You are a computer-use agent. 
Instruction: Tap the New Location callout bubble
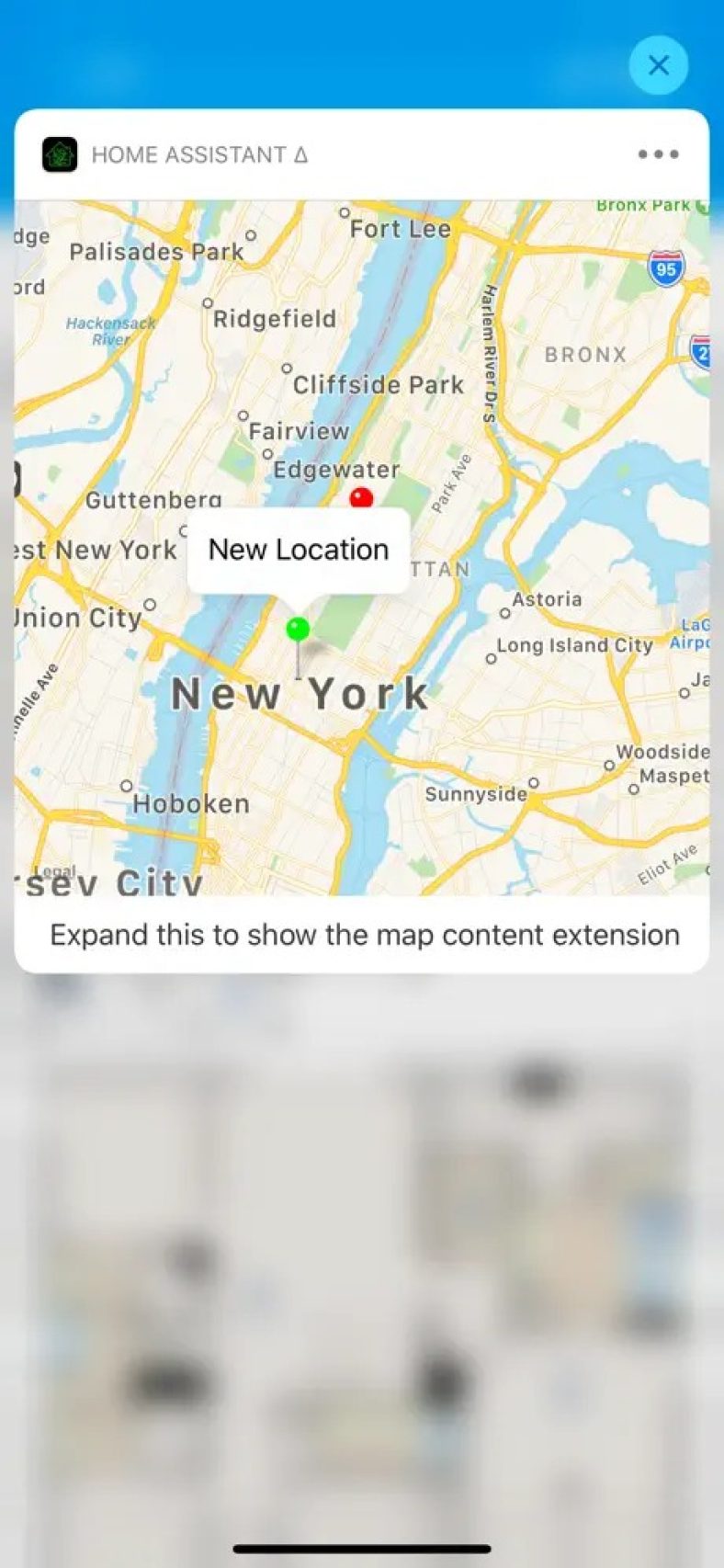tap(299, 550)
